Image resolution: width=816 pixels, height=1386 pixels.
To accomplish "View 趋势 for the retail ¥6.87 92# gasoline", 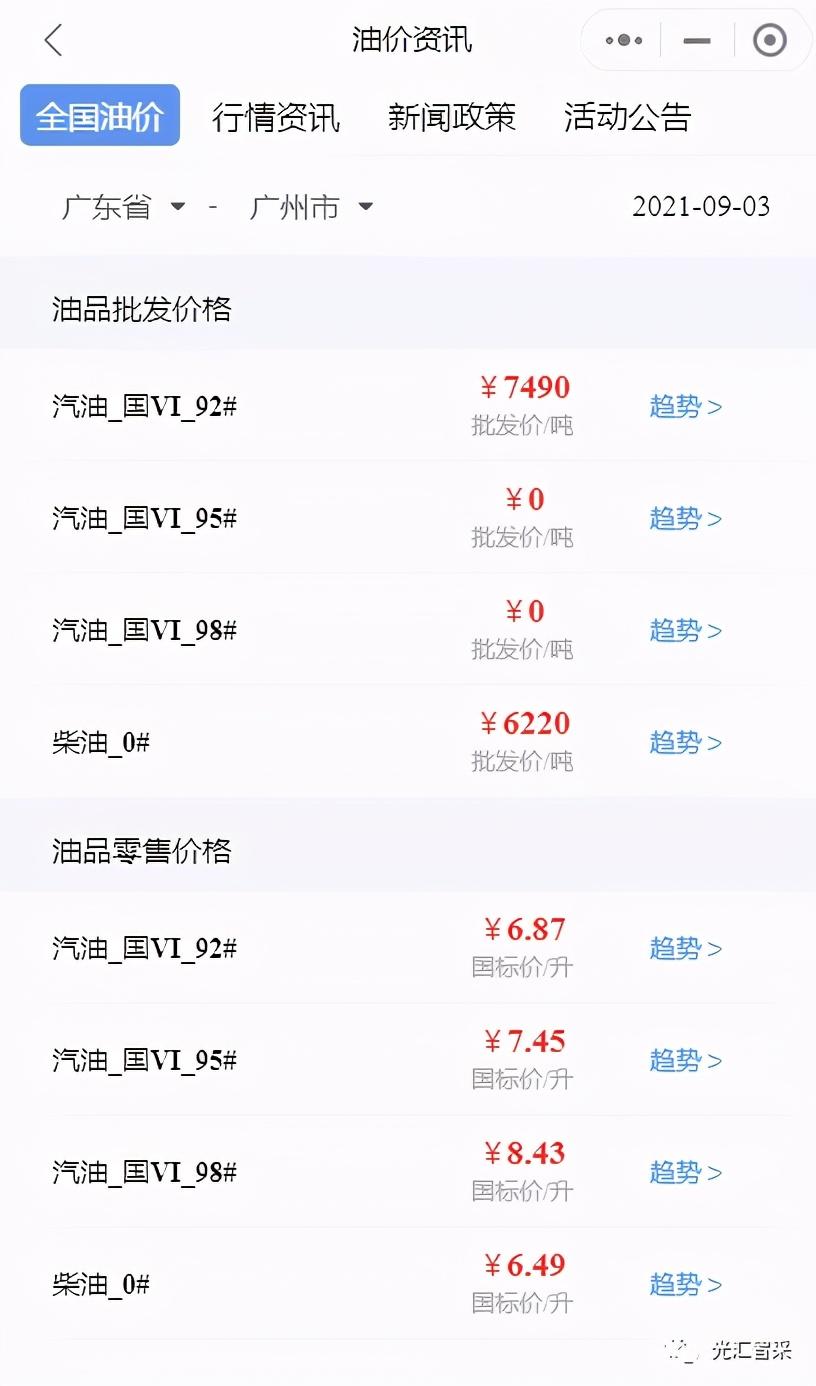I will coord(686,949).
